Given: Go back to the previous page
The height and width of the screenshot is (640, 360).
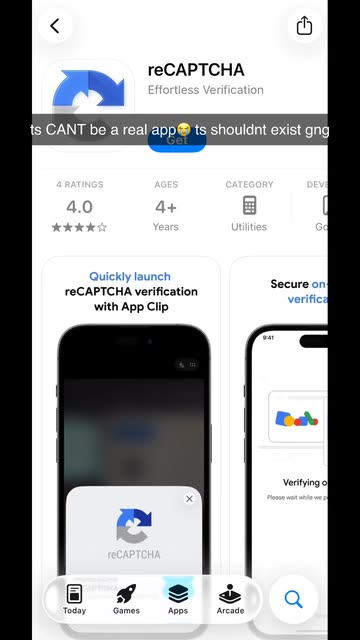Looking at the screenshot, I should pos(55,26).
